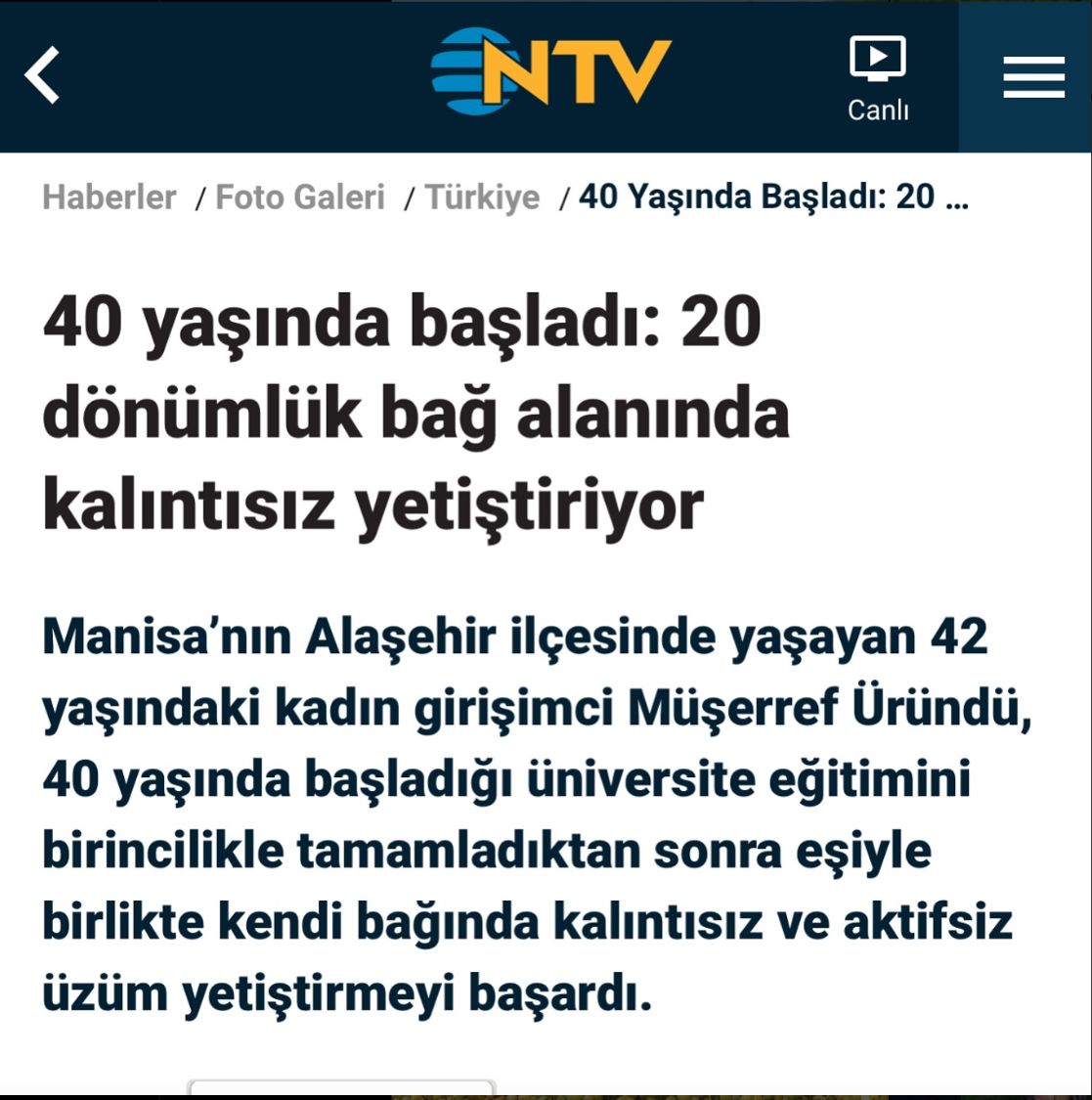Screen dimensions: 1092x1100
Task: Open the Haberler breadcrumb link
Action: [x=109, y=197]
